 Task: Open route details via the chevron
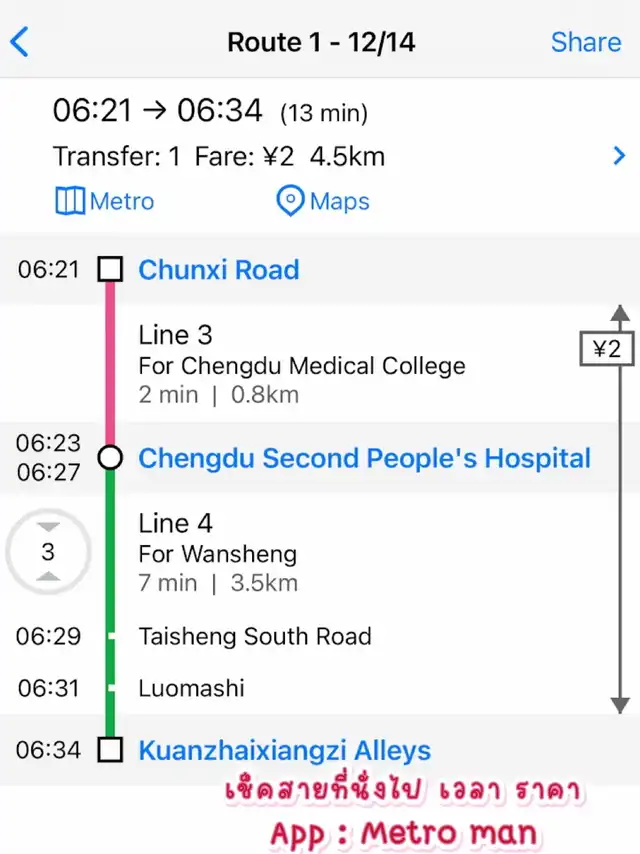619,156
